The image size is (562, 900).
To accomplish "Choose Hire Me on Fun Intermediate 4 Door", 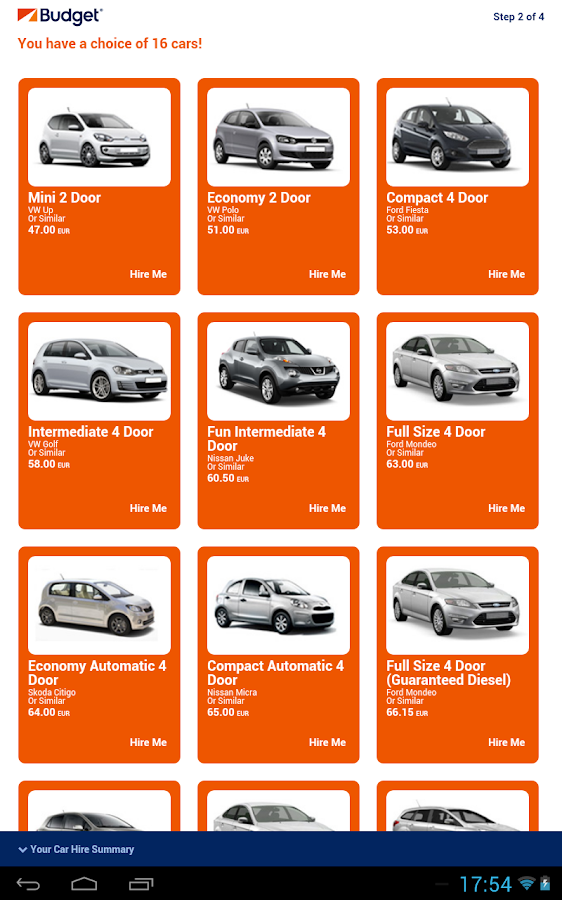I will tap(327, 509).
